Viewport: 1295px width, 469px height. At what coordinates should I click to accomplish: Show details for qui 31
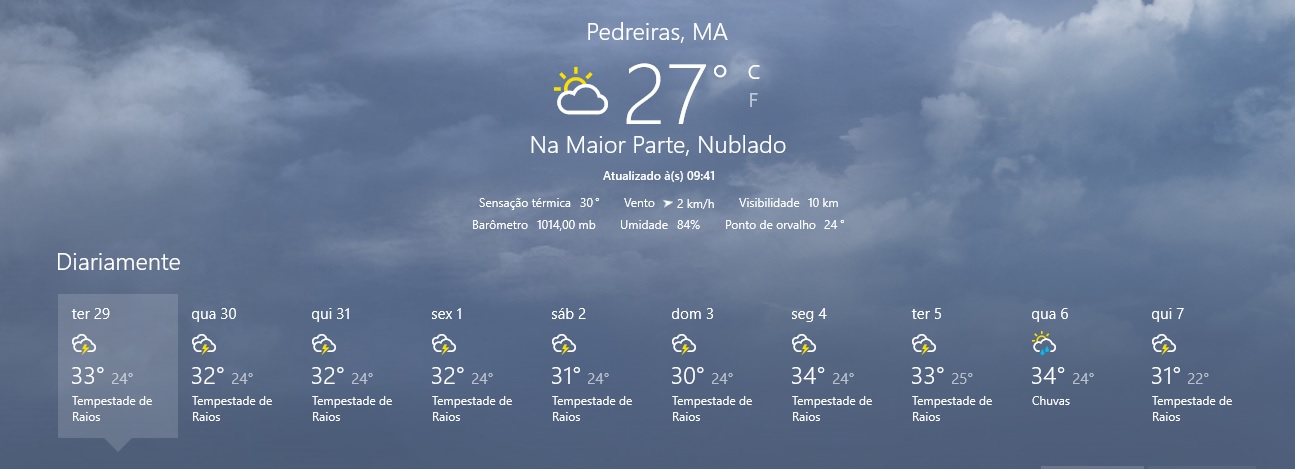[357, 366]
